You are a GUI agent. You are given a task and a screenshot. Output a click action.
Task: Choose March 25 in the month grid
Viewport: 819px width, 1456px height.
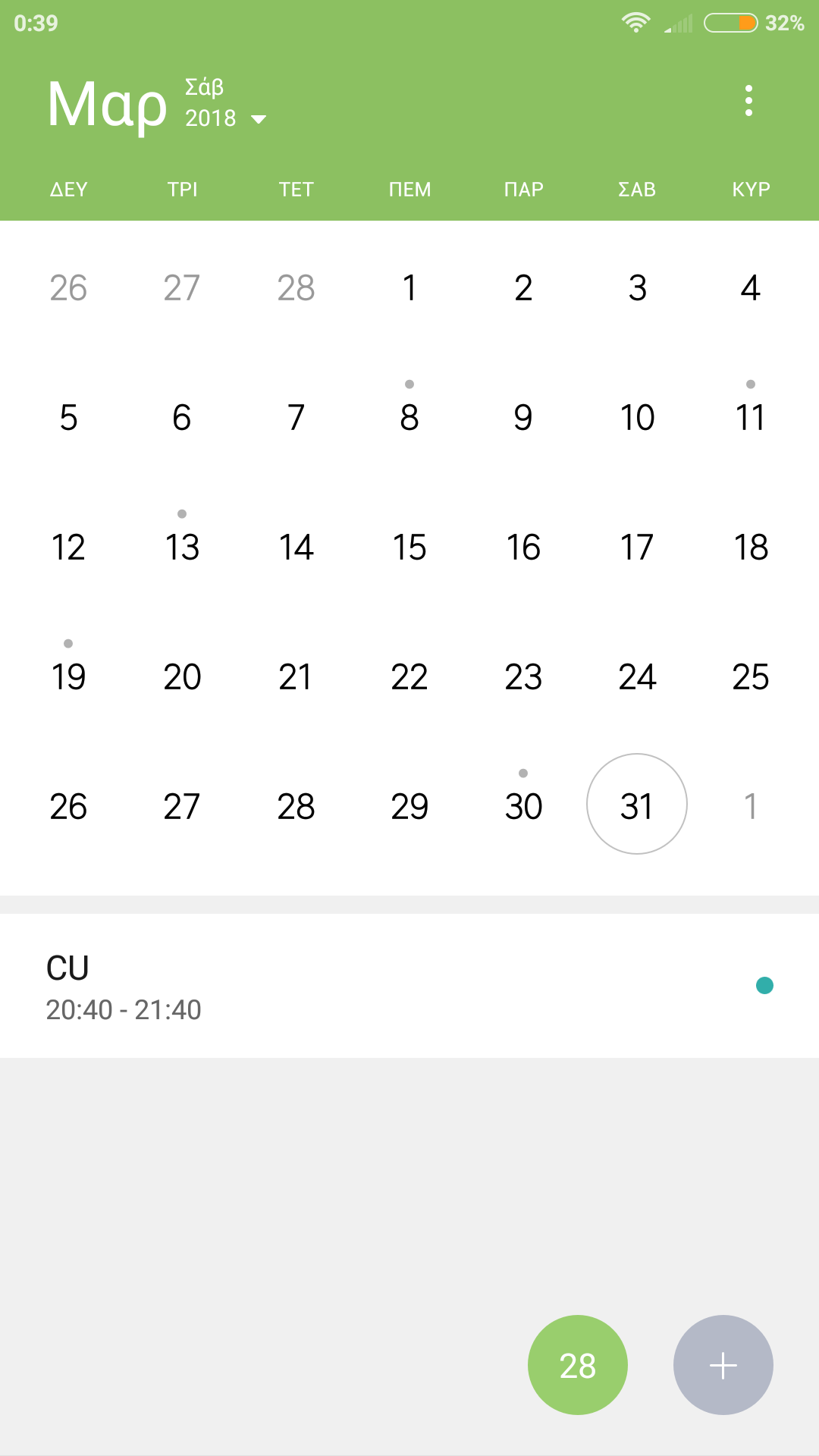(751, 676)
